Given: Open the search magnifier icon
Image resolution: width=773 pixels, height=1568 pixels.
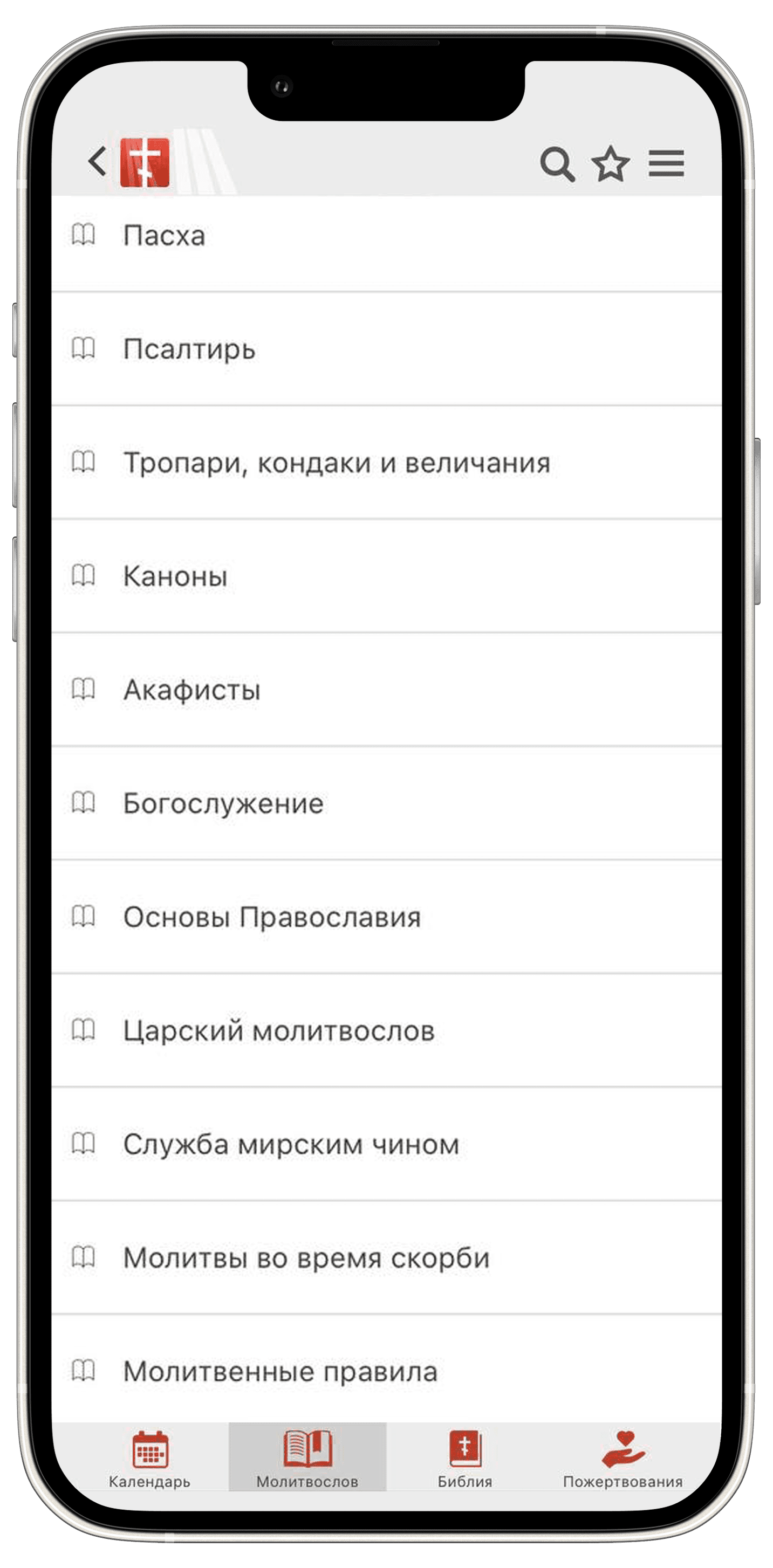Looking at the screenshot, I should click(x=557, y=164).
